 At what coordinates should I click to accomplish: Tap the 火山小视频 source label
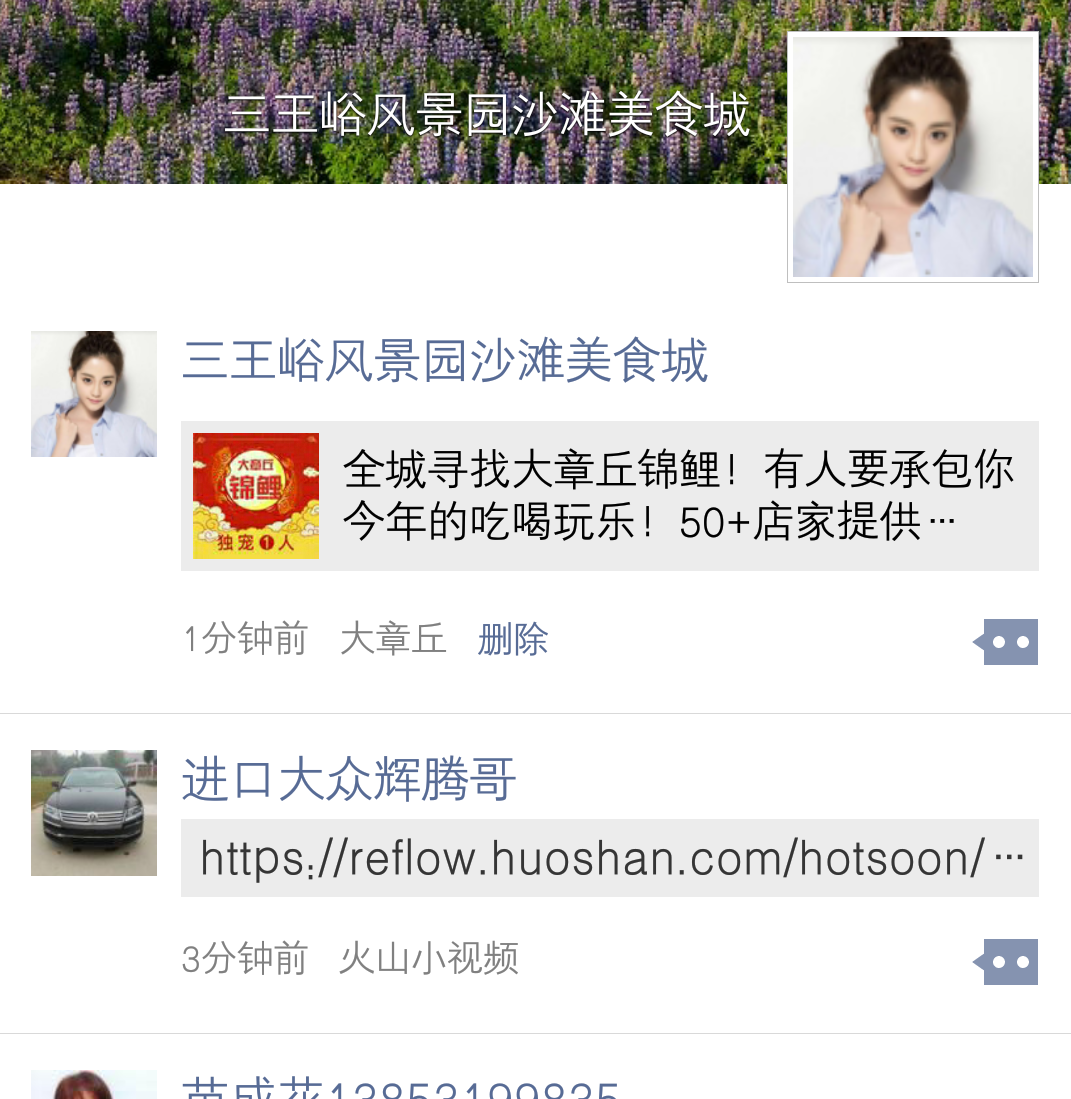tap(429, 959)
